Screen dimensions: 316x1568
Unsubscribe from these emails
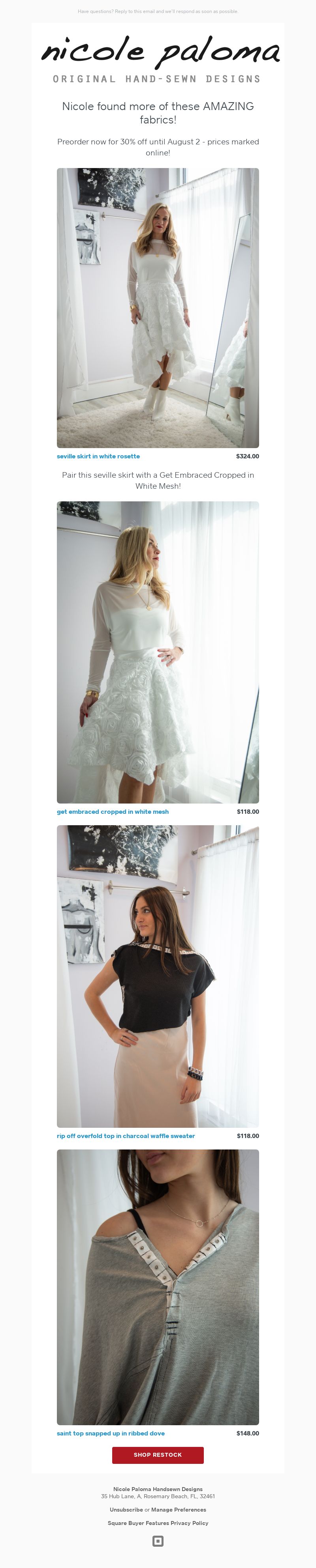click(126, 1510)
